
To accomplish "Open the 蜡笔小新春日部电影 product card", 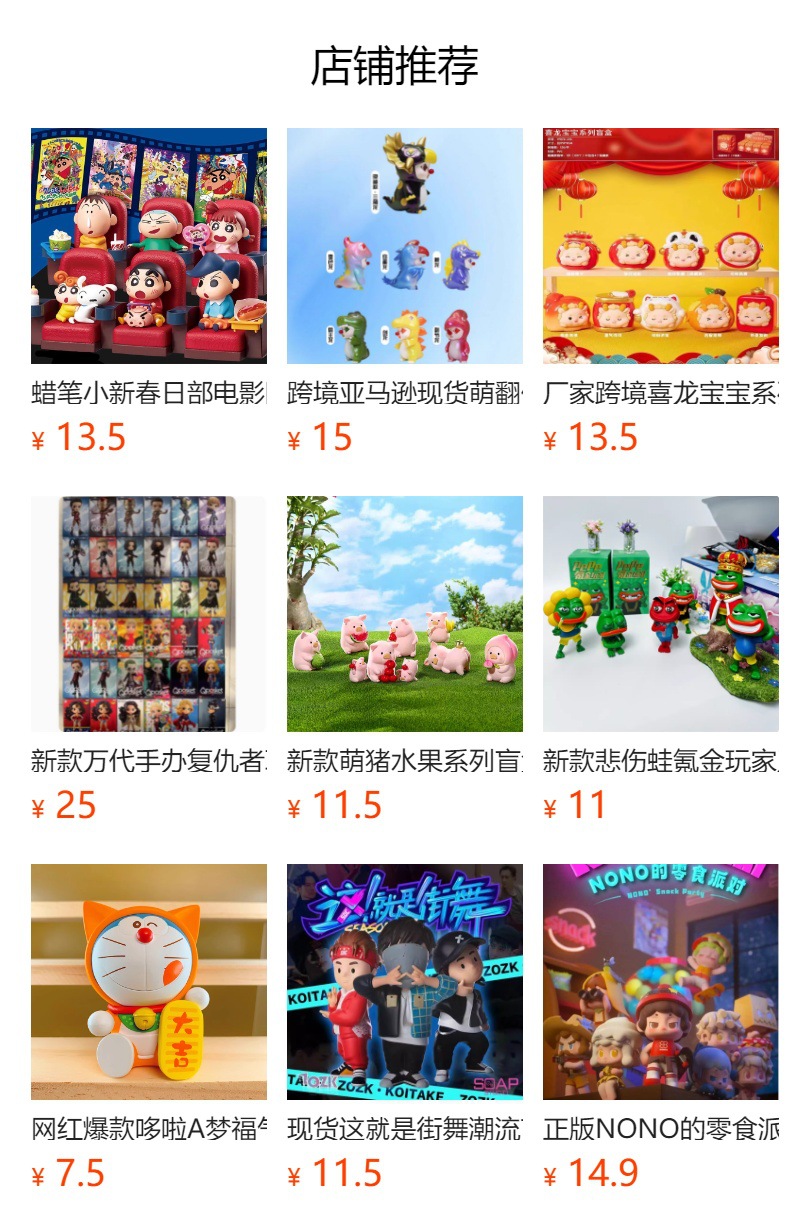I will coord(149,246).
